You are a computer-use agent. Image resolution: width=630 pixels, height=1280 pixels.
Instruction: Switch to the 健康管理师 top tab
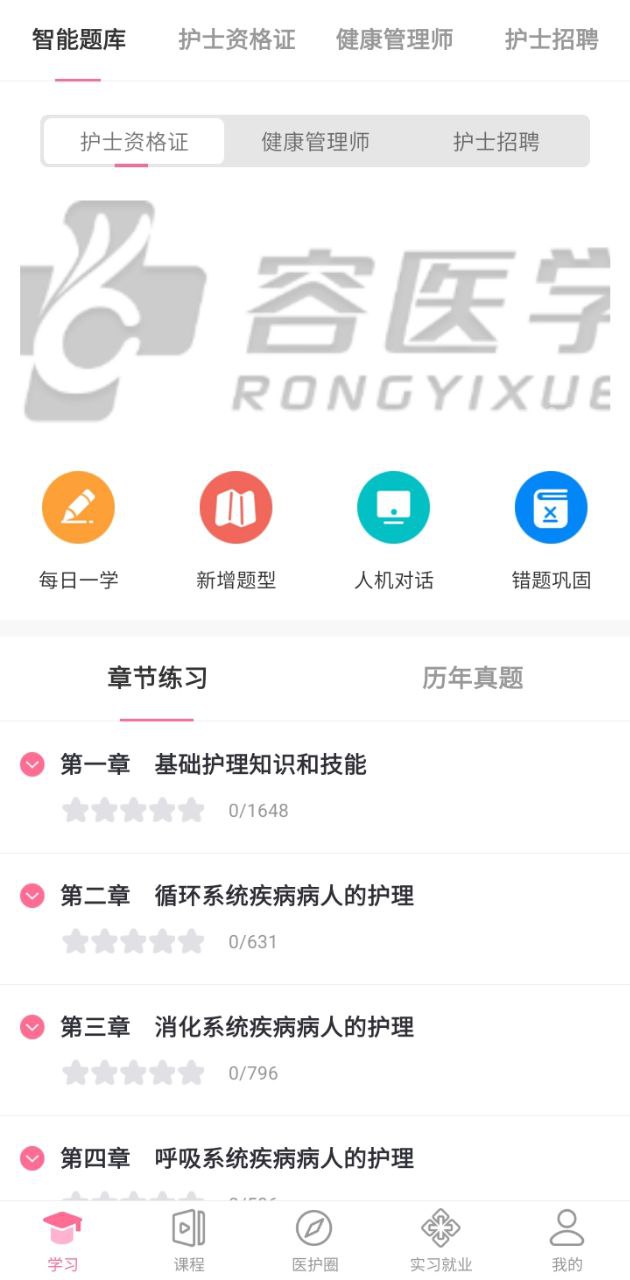coord(394,40)
